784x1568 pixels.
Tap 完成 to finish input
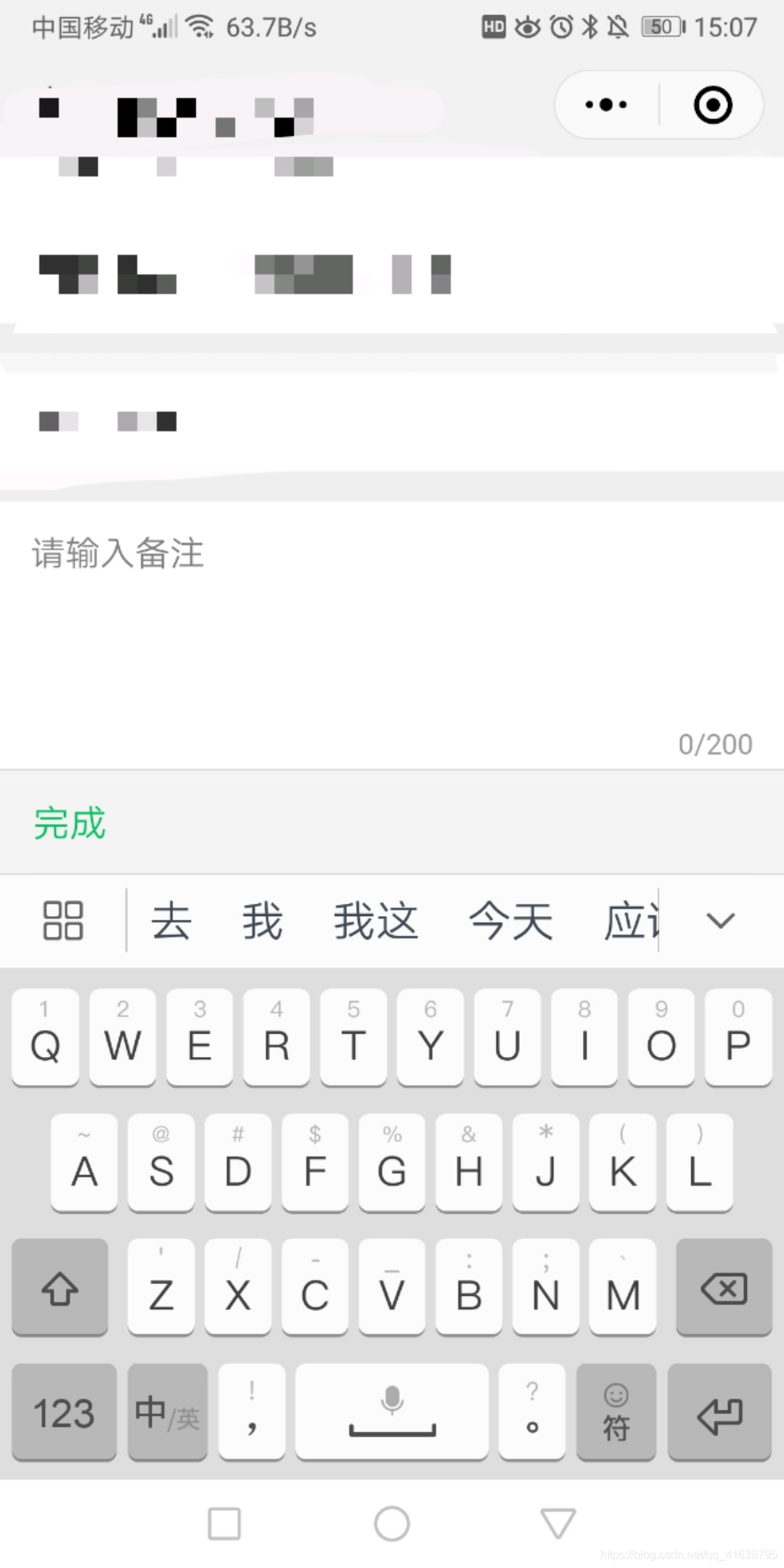(70, 823)
